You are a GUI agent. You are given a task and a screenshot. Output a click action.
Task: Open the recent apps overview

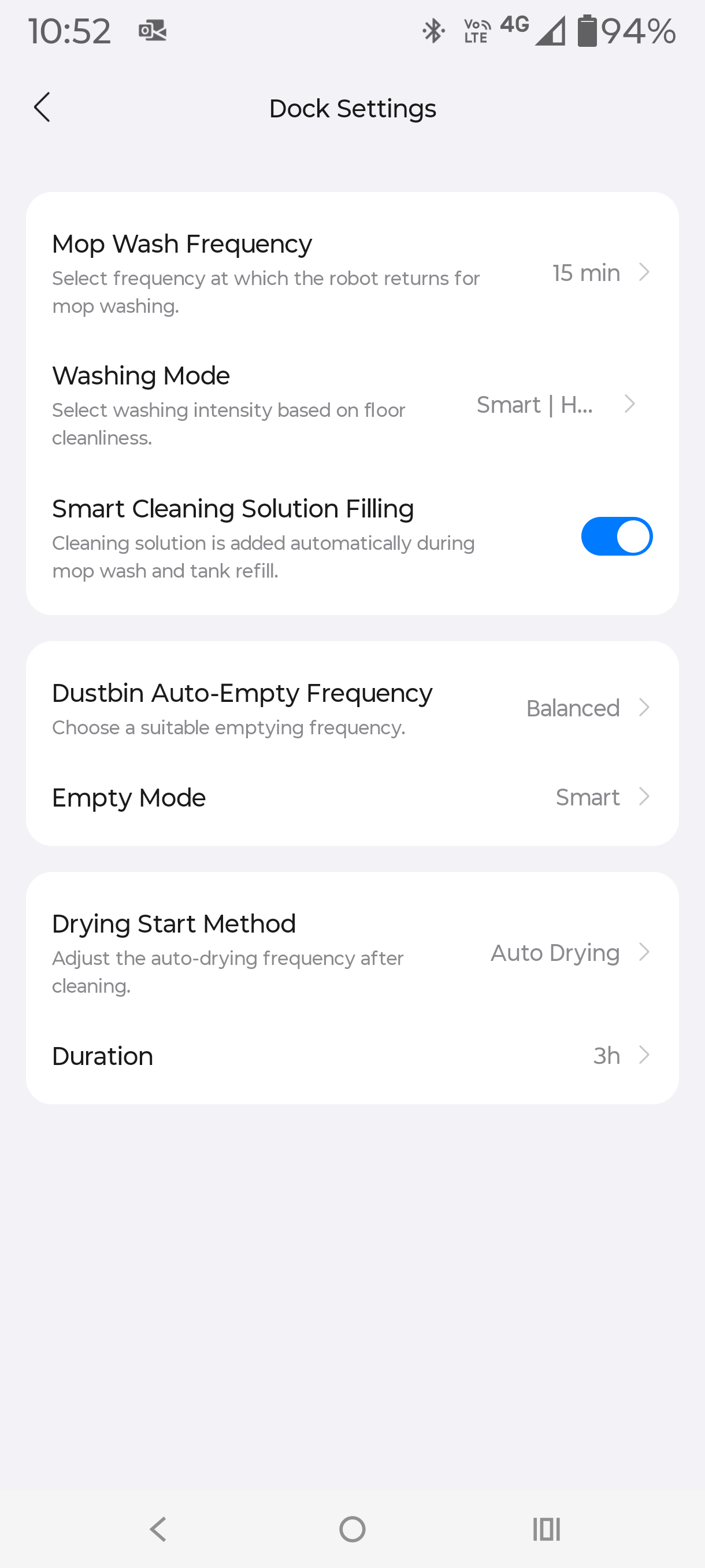(x=546, y=1529)
